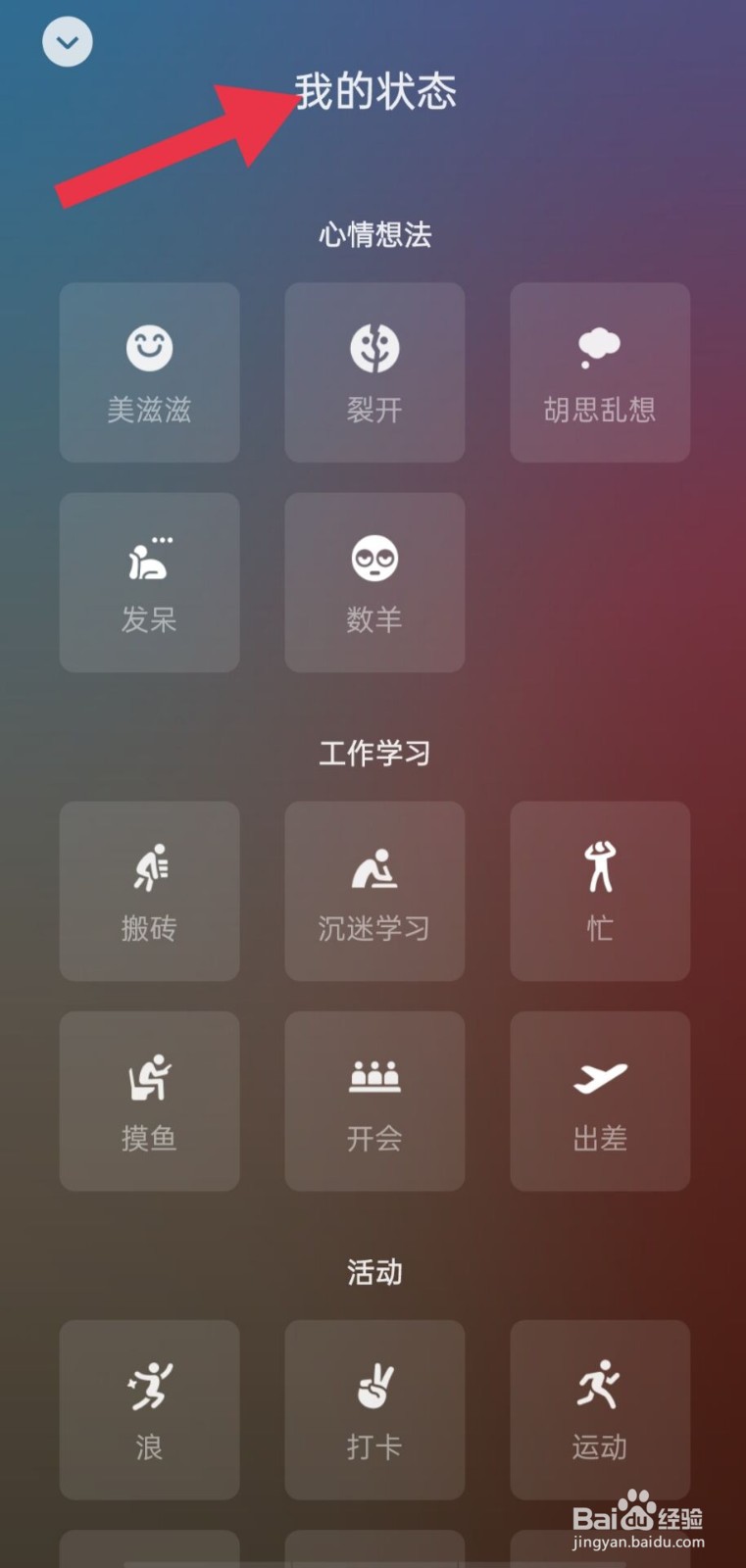Choose the 裂开 cracked-face status icon

pos(373,372)
